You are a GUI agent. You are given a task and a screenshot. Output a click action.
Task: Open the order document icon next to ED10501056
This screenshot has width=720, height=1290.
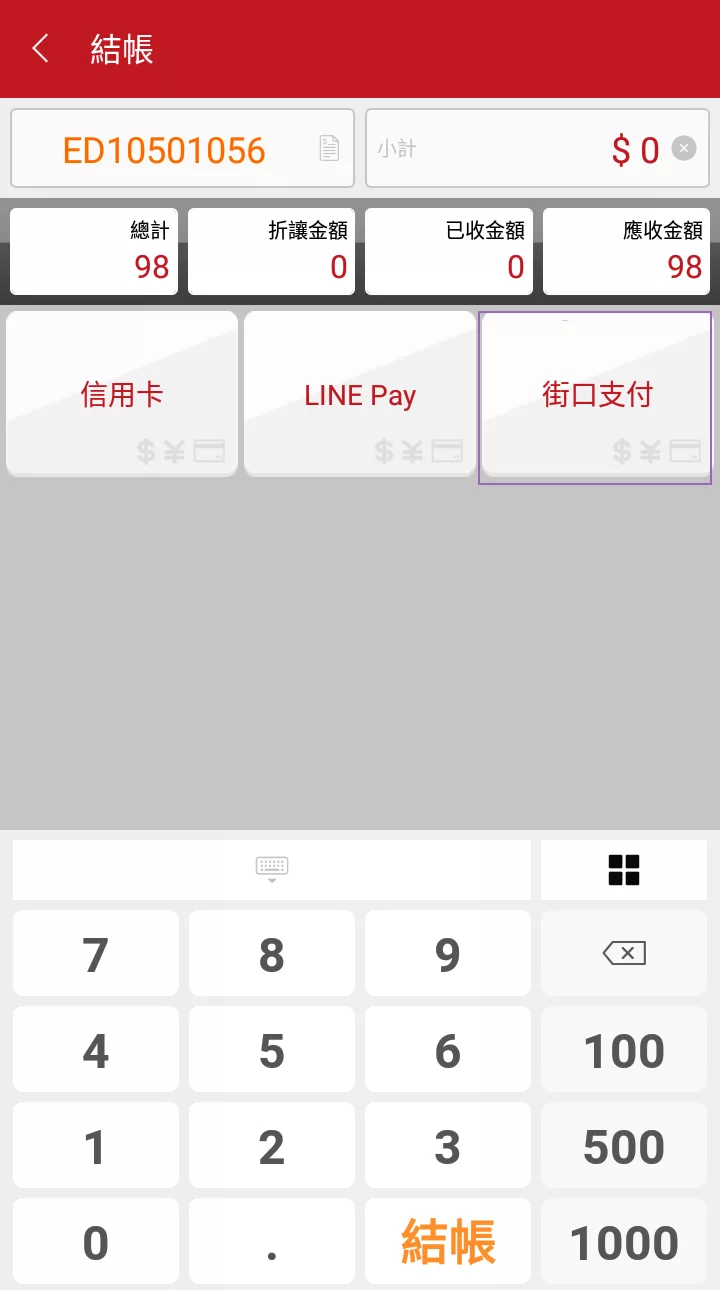pyautogui.click(x=329, y=149)
